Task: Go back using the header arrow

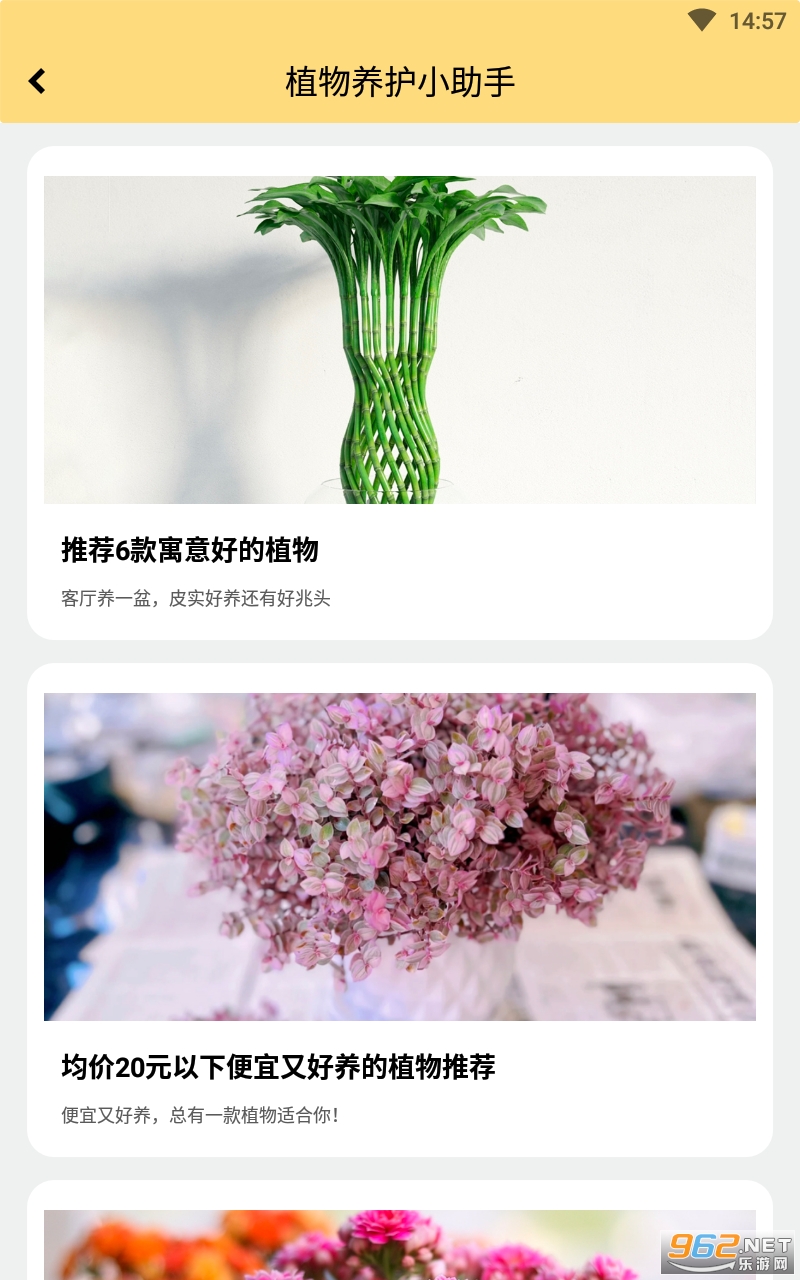Action: click(x=37, y=81)
